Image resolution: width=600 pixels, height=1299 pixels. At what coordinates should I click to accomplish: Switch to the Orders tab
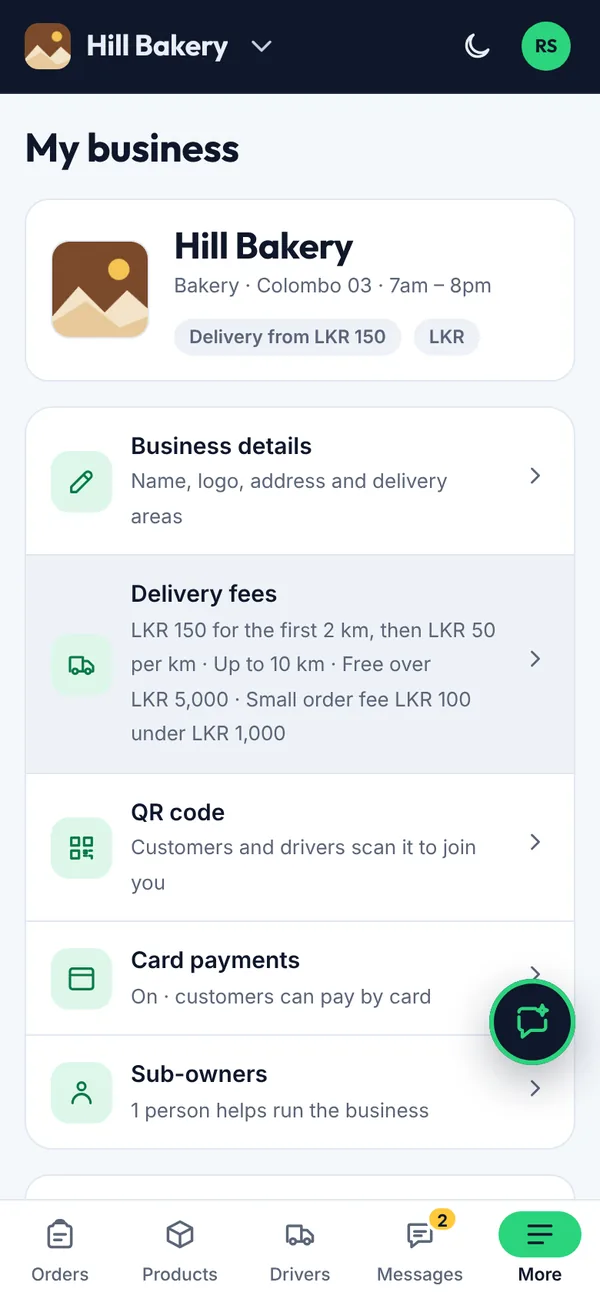coord(60,1249)
